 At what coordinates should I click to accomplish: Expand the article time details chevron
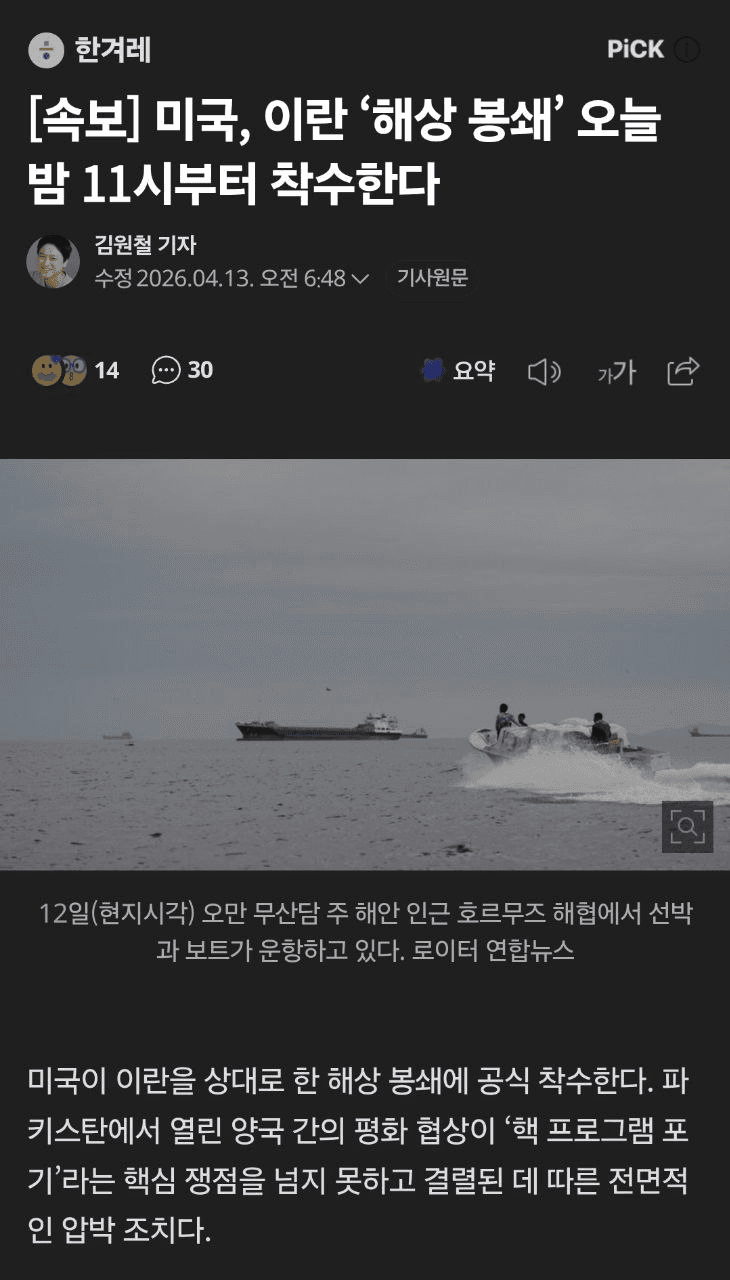pos(361,279)
